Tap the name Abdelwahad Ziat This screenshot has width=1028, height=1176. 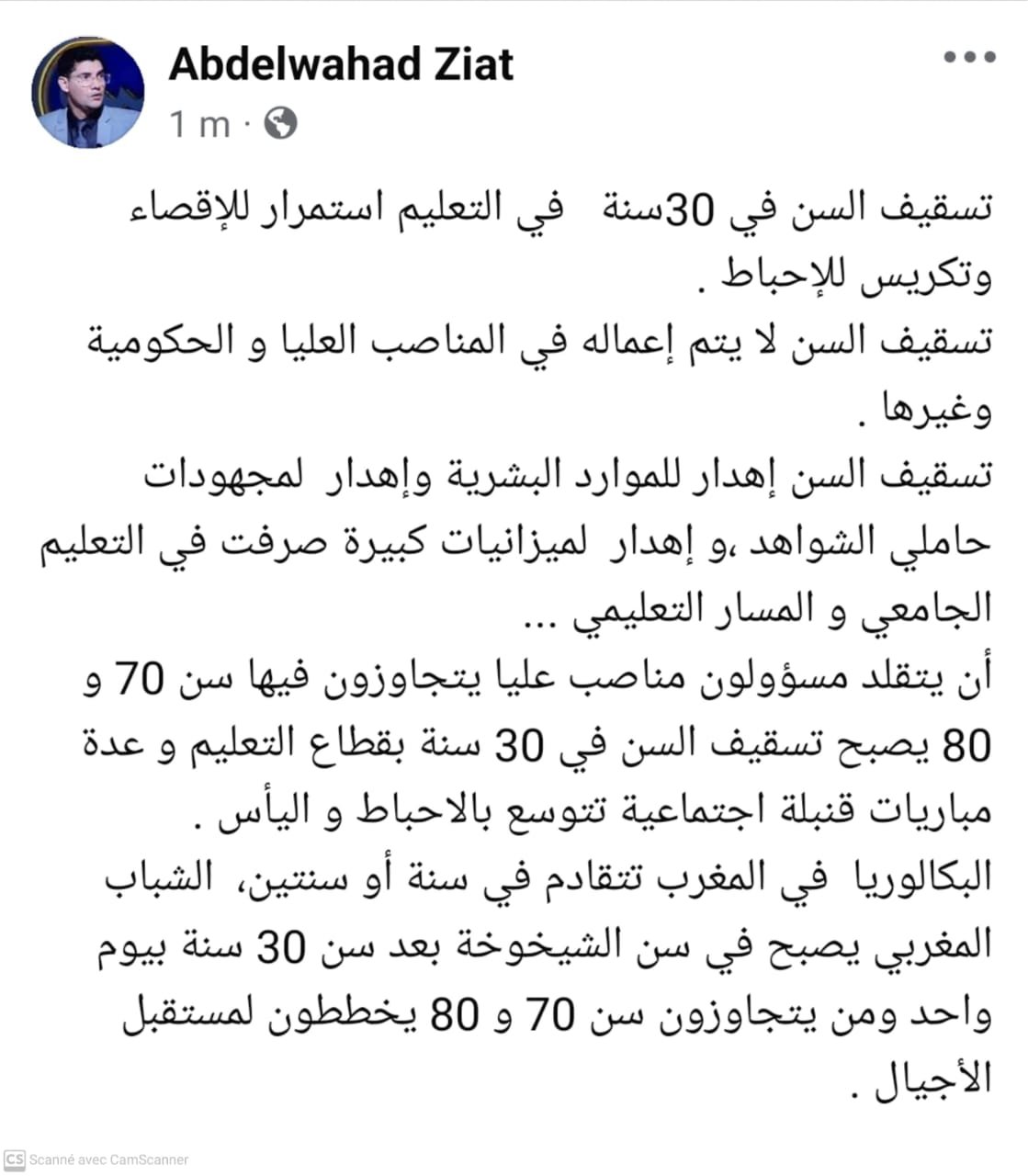tap(341, 64)
